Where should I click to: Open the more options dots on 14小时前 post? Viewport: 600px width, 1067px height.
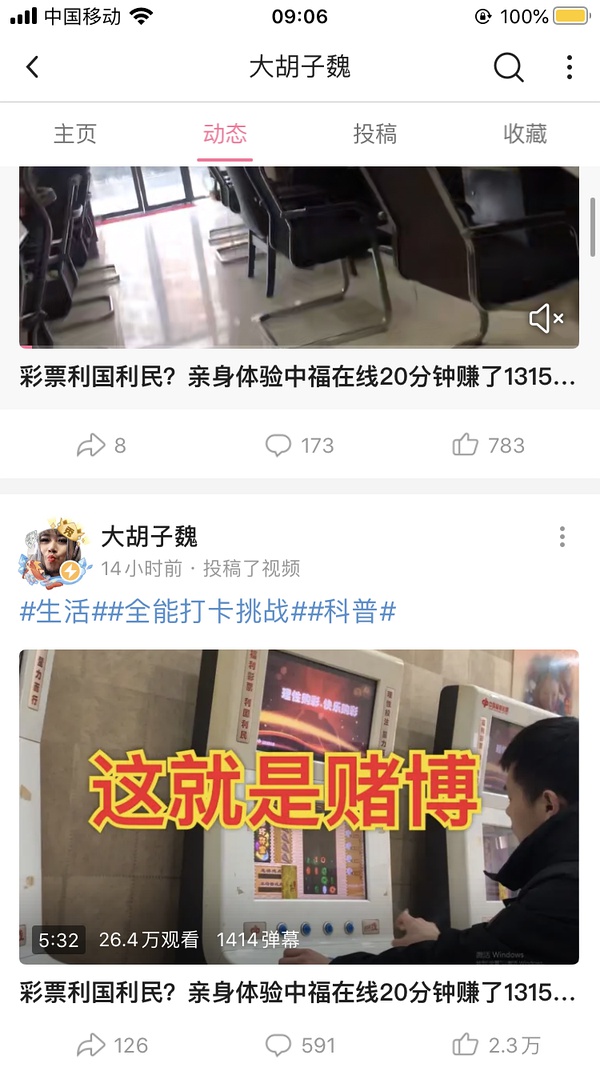[x=562, y=537]
